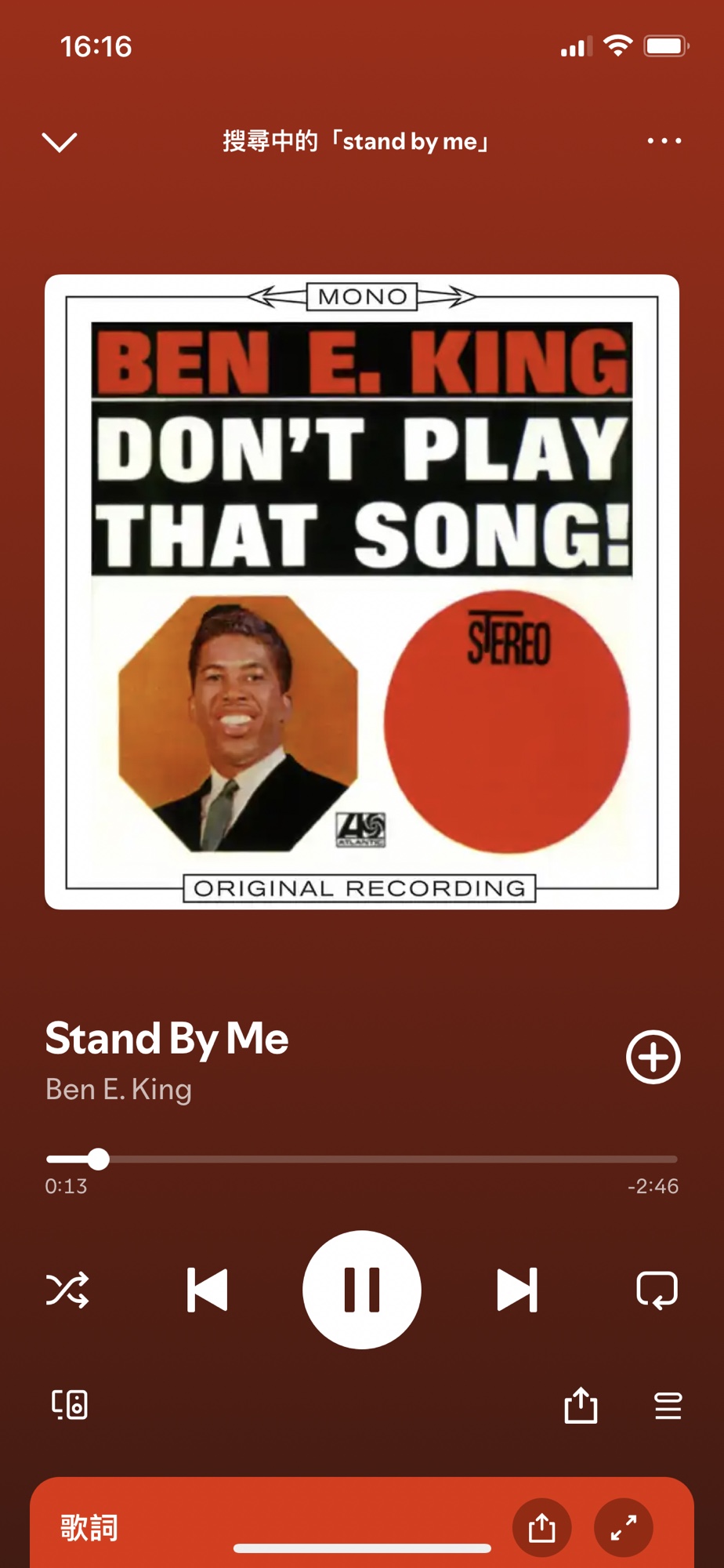Viewport: 724px width, 1568px height.
Task: Toggle shuffle playback
Action: pyautogui.click(x=67, y=1290)
